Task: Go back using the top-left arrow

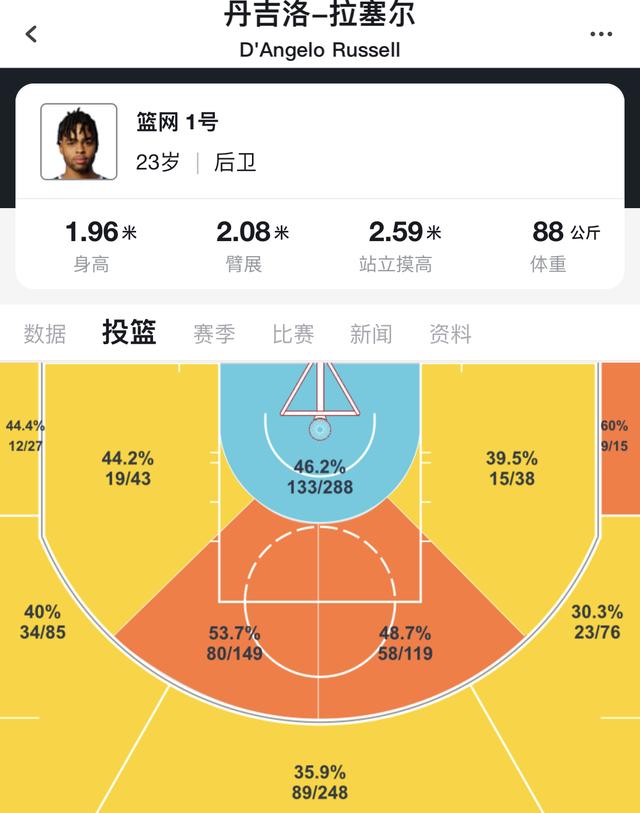Action: (31, 34)
